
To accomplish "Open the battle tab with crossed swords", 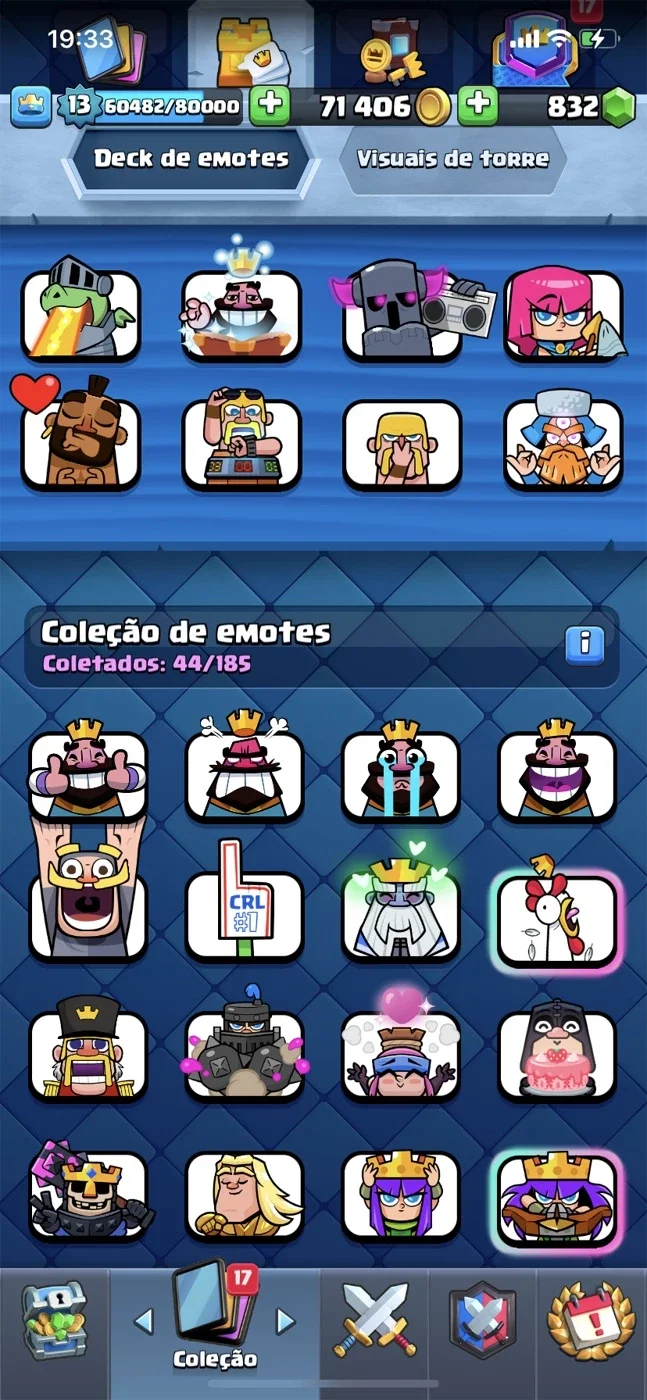I will [375, 1318].
